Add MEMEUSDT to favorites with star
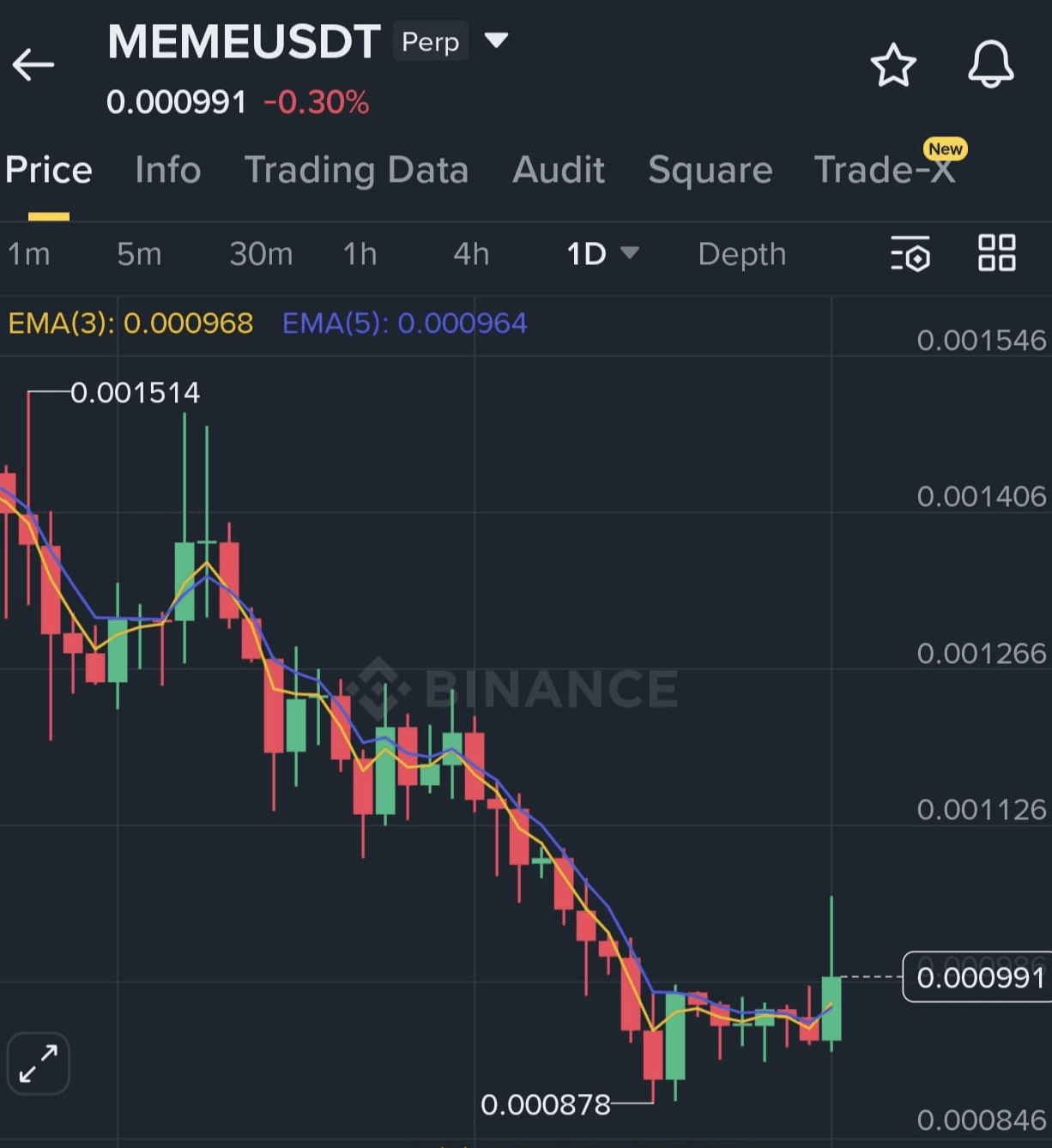1052x1148 pixels. (893, 65)
